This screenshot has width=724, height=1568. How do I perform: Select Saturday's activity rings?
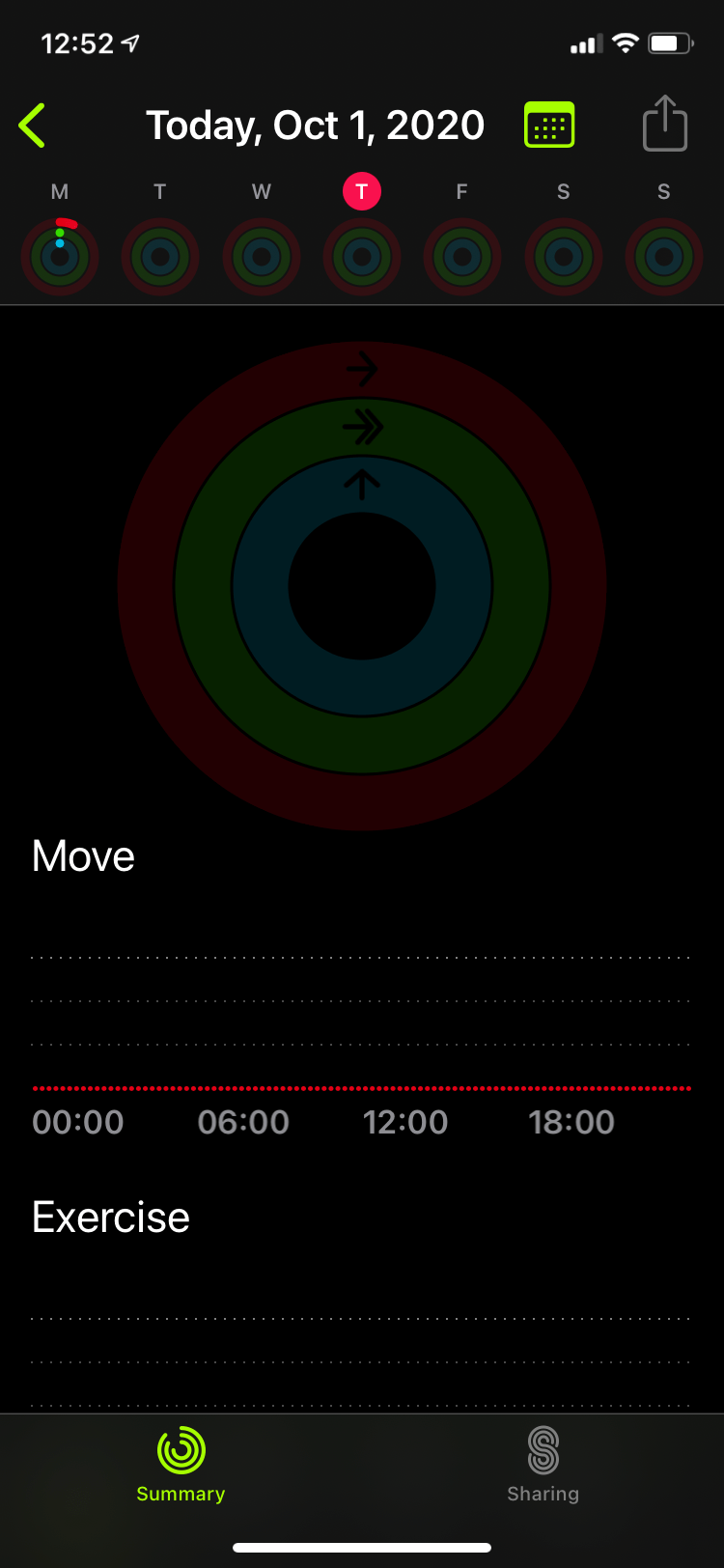pyautogui.click(x=563, y=256)
